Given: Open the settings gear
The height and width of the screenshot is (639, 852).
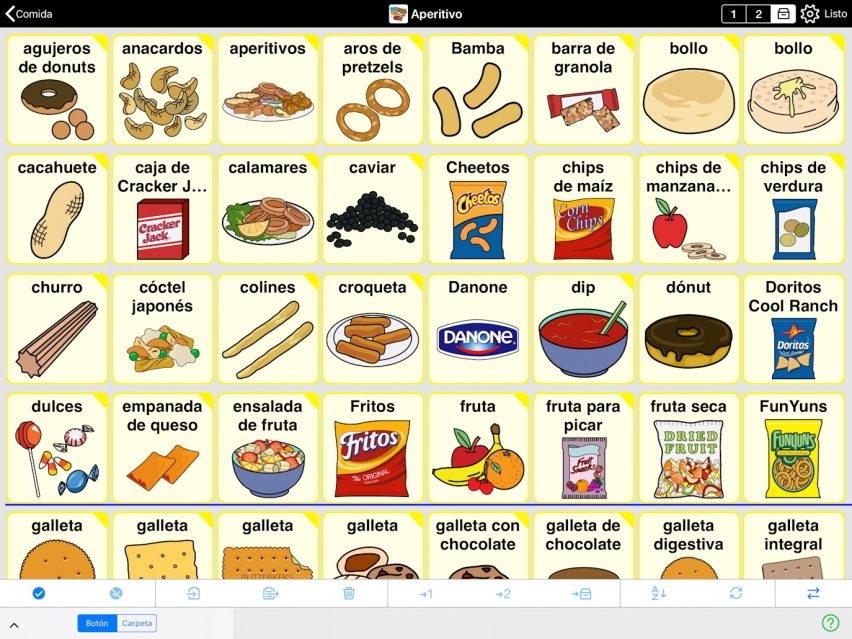Looking at the screenshot, I should [x=810, y=14].
